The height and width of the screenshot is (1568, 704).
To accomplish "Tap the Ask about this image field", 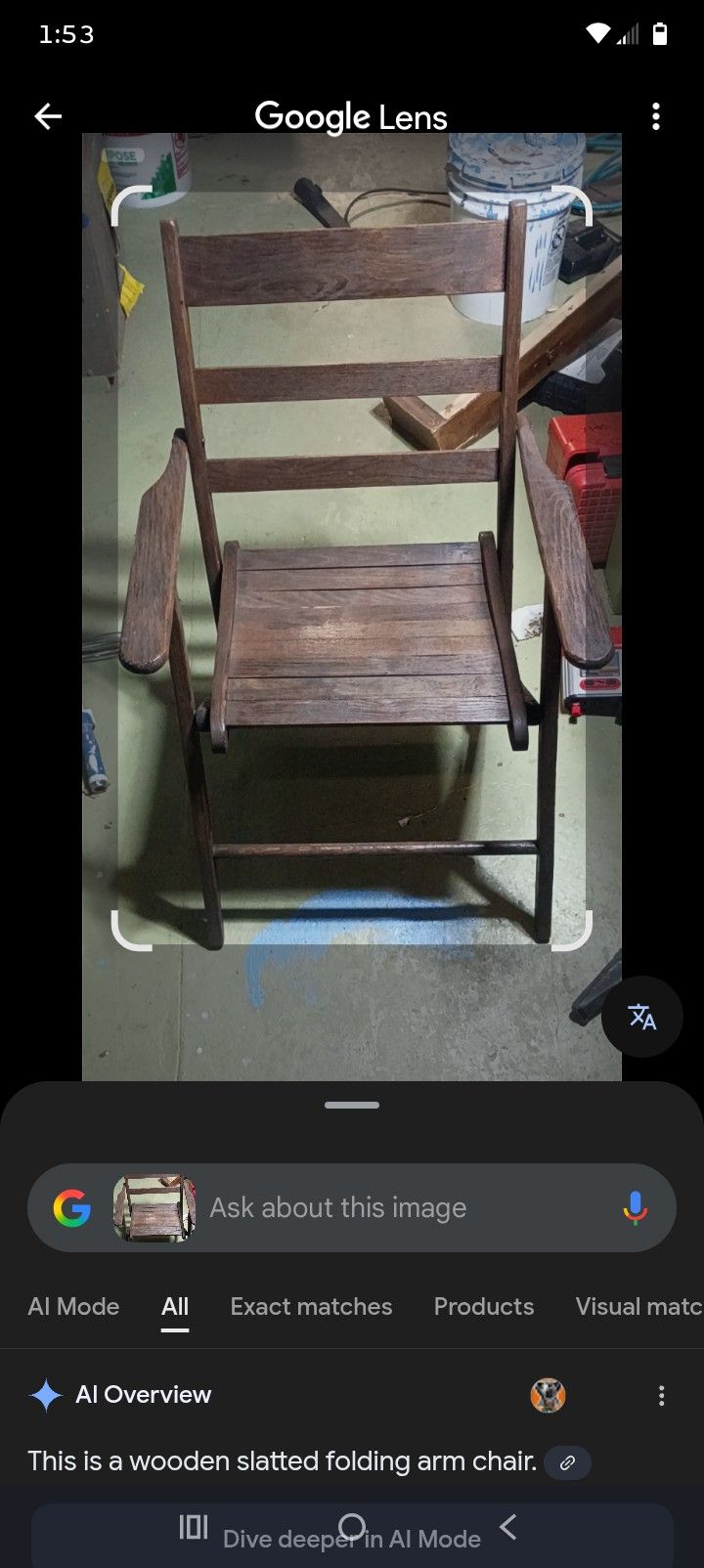I will click(337, 1207).
